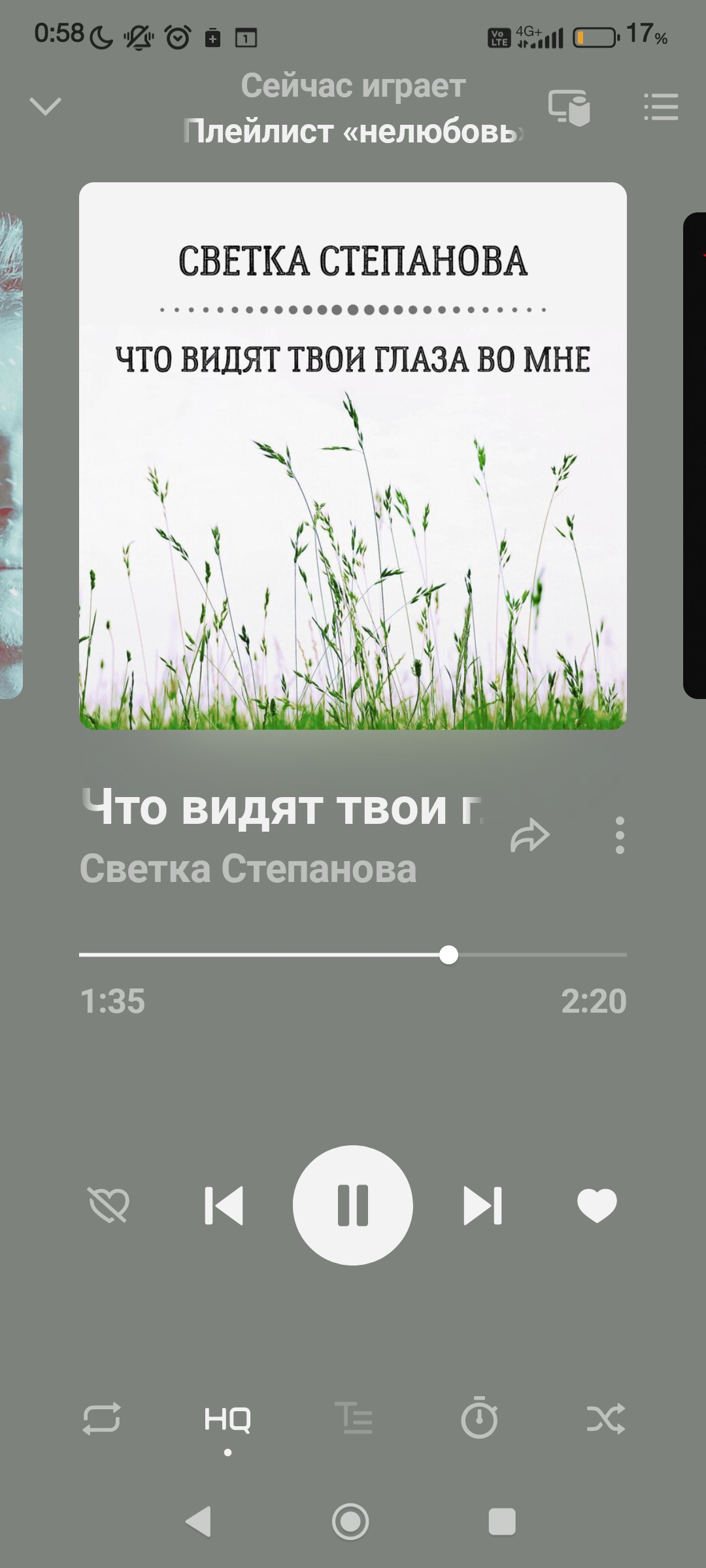The height and width of the screenshot is (1568, 706).
Task: Toggle HQ sound quality
Action: coord(227,1420)
